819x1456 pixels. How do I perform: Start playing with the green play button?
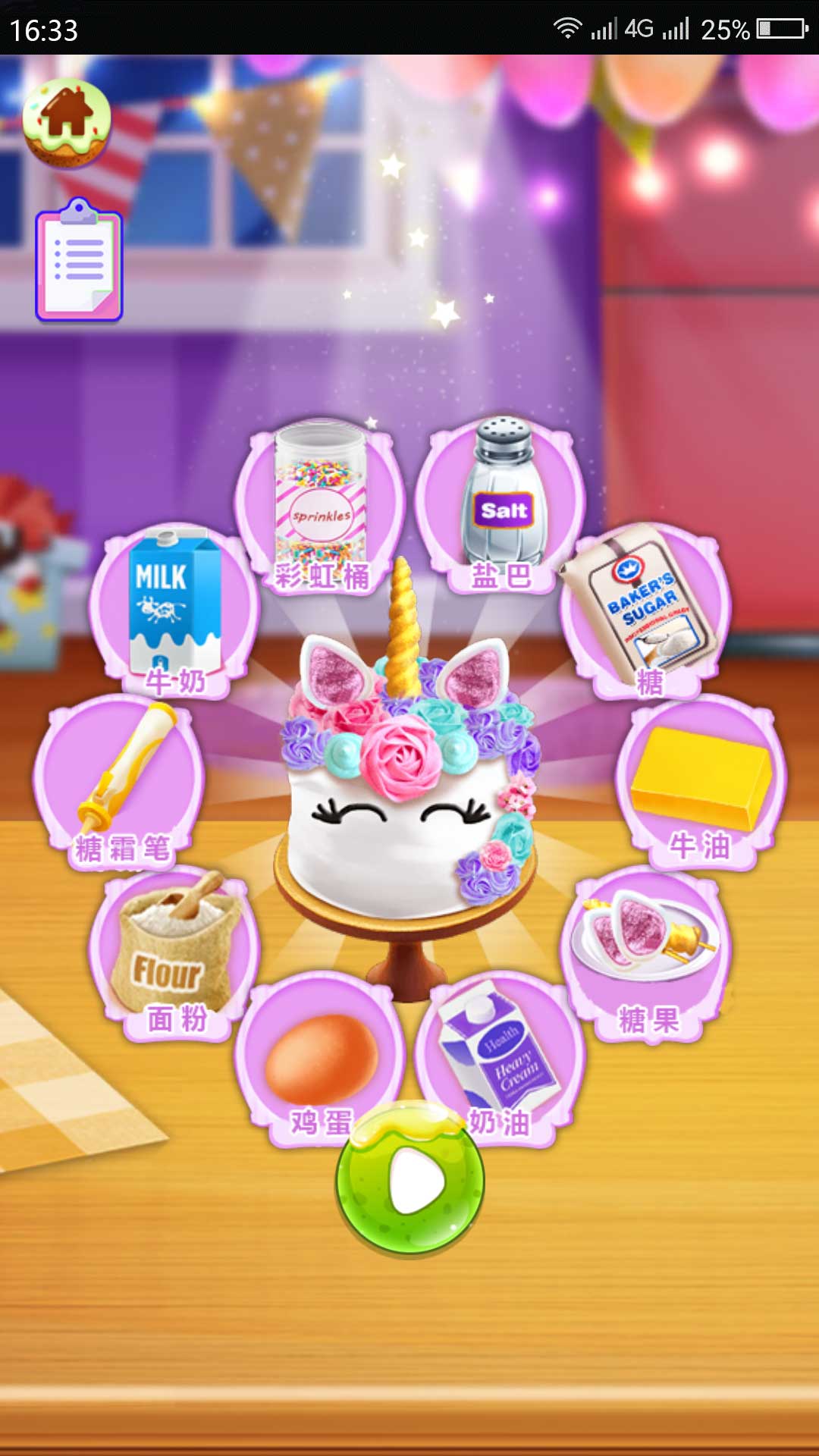click(x=410, y=1179)
